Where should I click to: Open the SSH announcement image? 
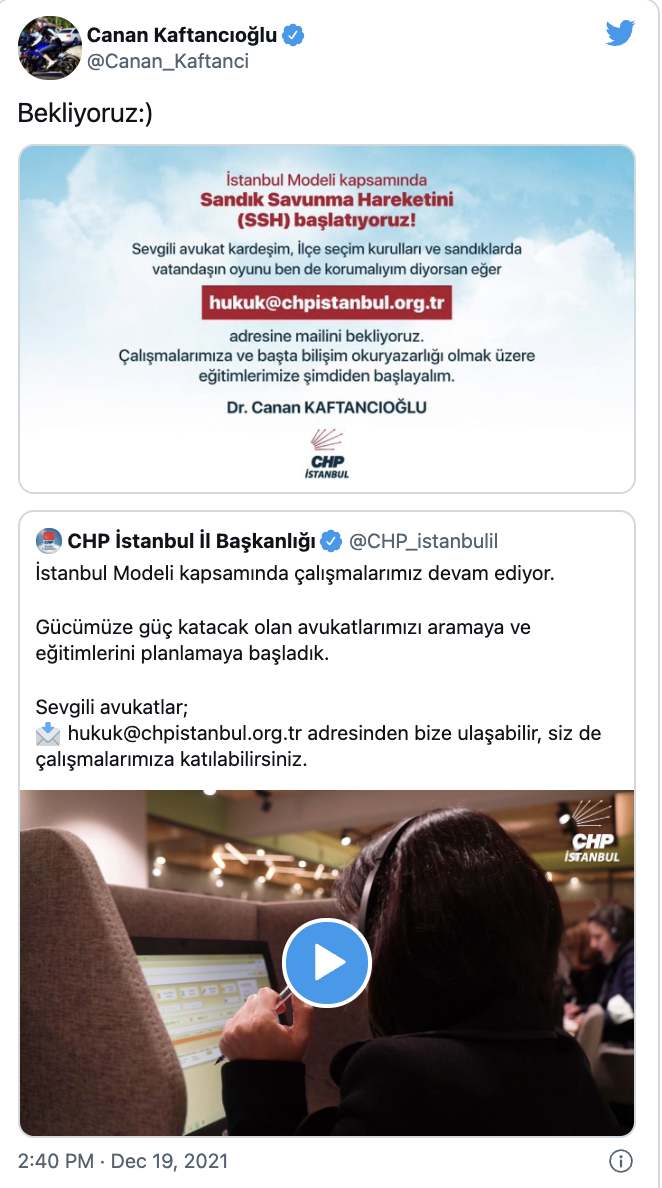(x=327, y=318)
